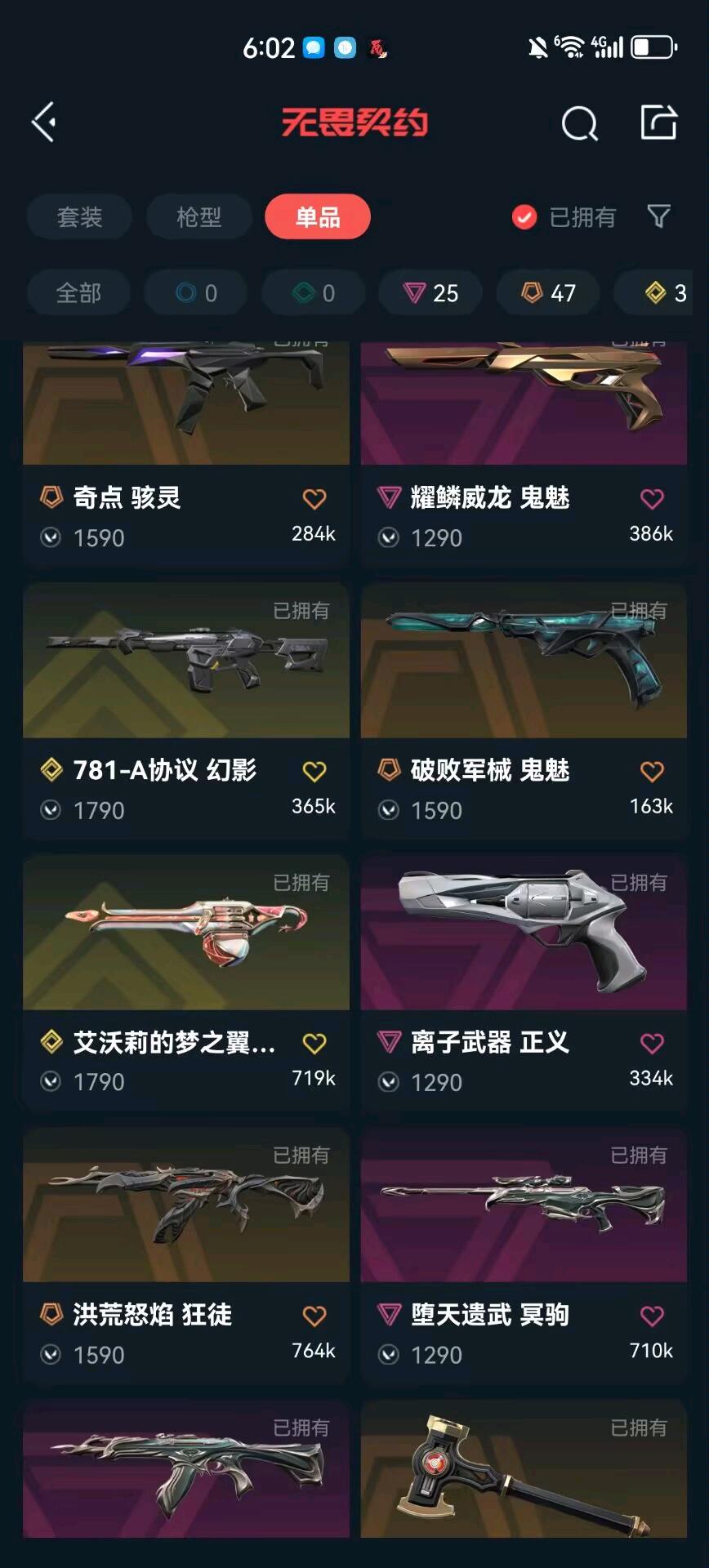Open the search icon
Screen dimensions: 709x1568
point(579,124)
